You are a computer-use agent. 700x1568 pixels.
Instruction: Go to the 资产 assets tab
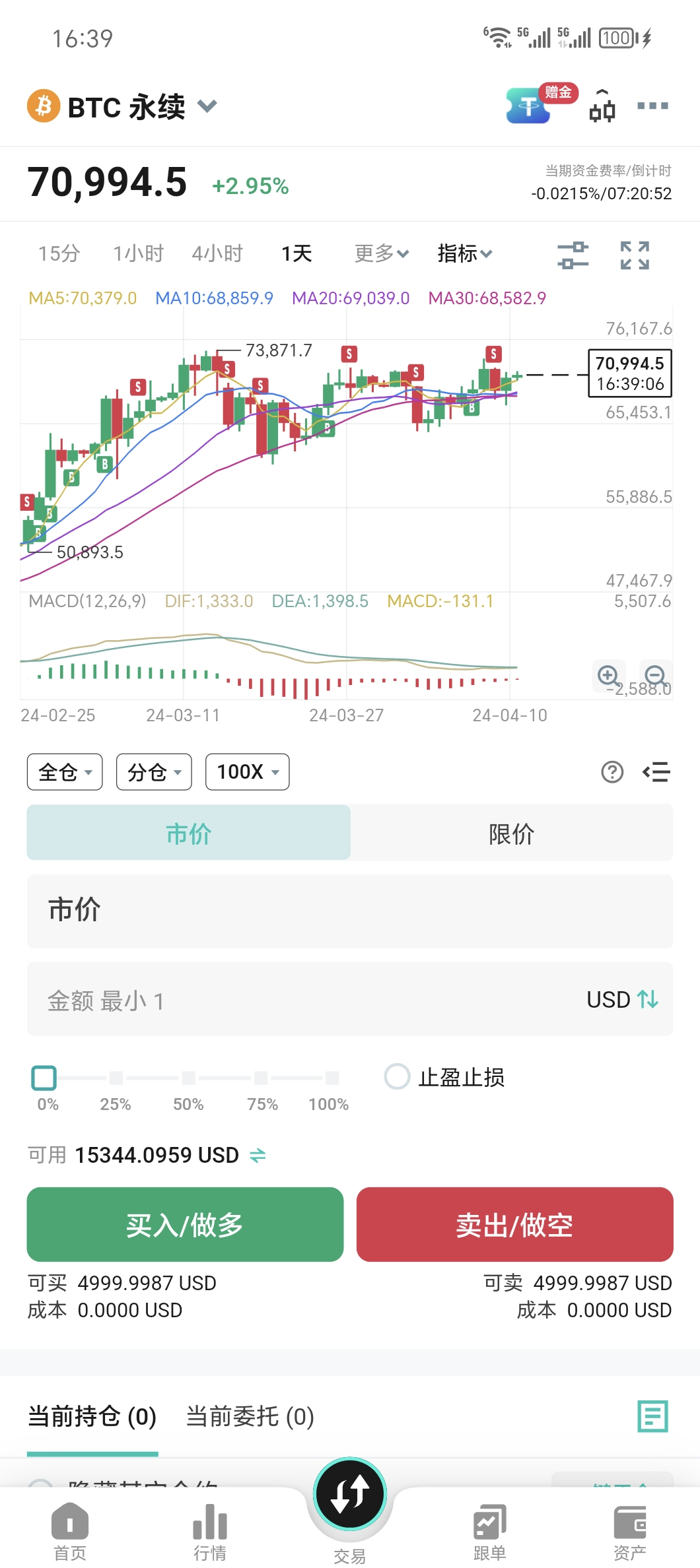pyautogui.click(x=630, y=1532)
